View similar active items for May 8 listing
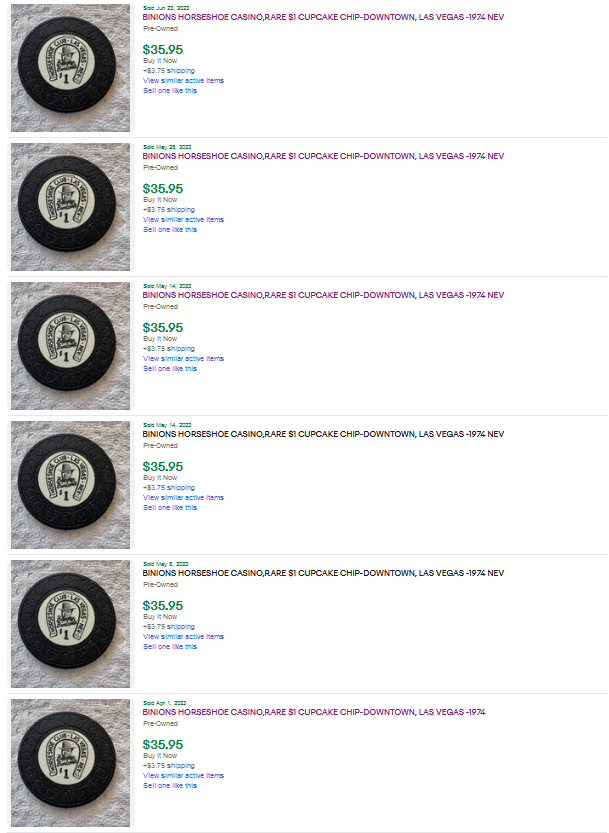The image size is (609, 833). tap(183, 637)
